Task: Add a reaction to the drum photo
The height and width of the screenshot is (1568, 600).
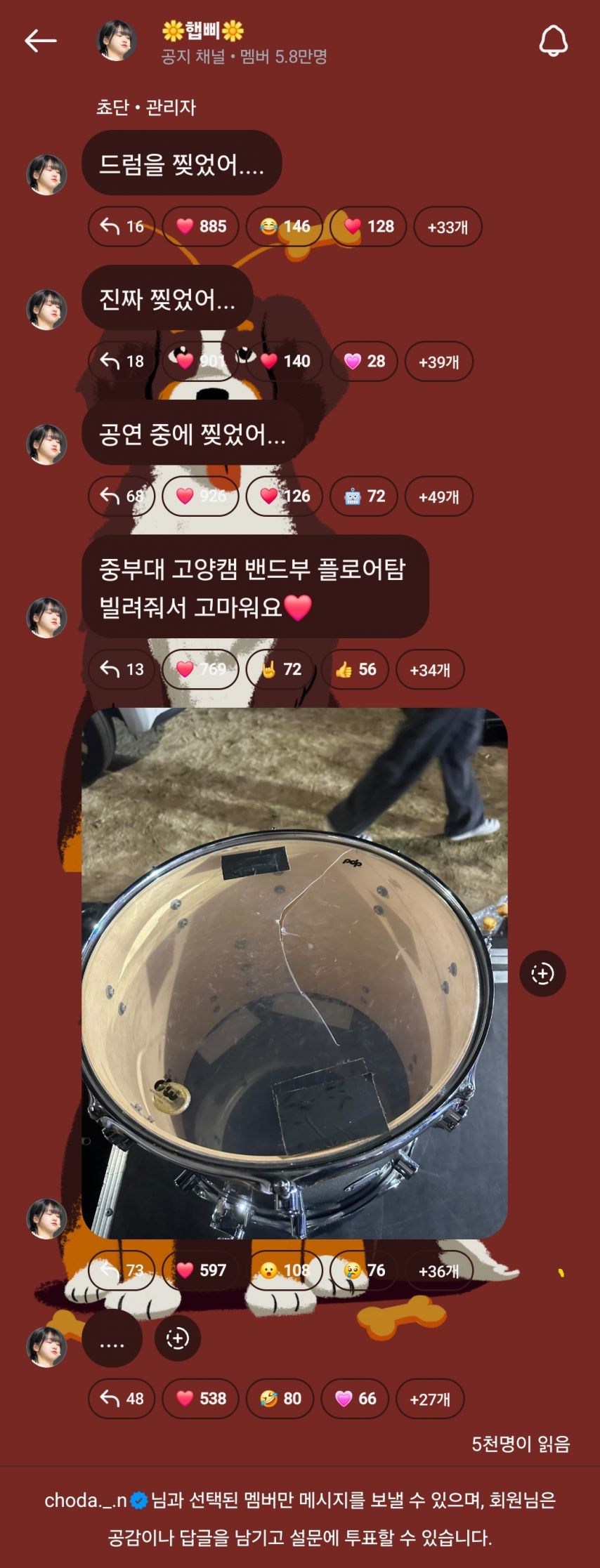Action: (542, 973)
